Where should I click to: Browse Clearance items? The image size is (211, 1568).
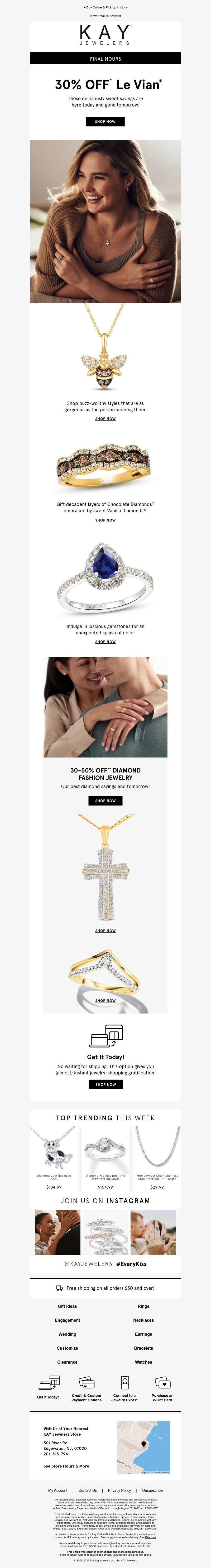point(68,1362)
